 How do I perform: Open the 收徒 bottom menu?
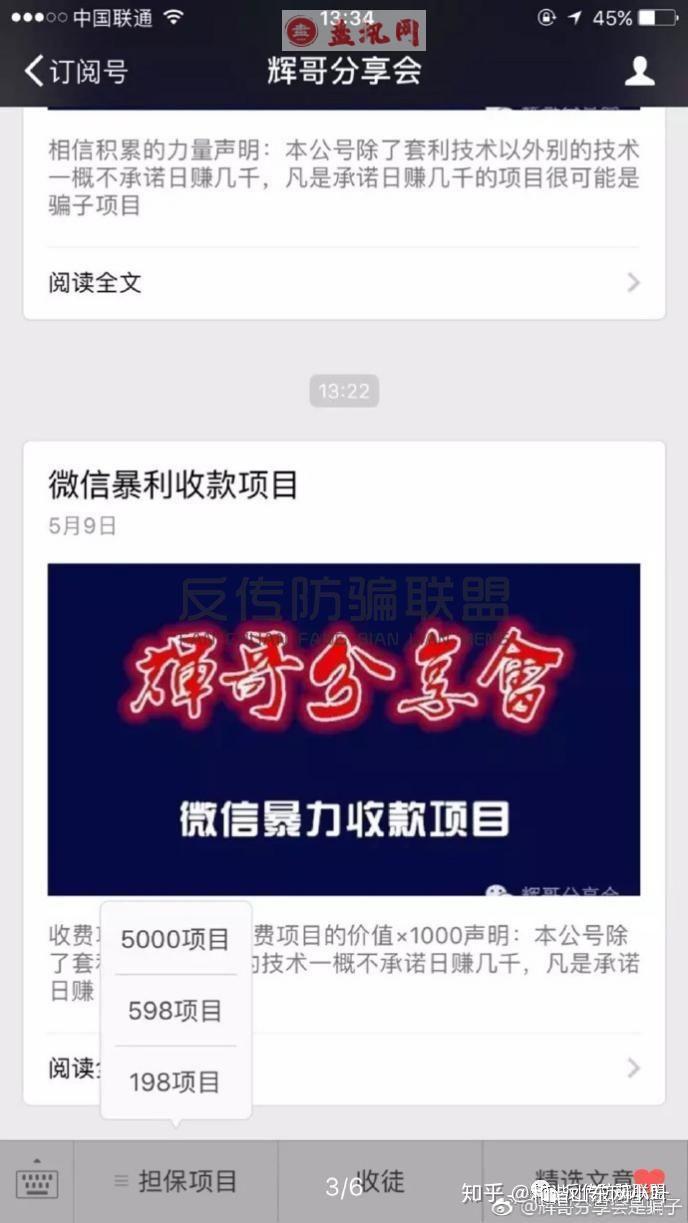[x=380, y=1182]
